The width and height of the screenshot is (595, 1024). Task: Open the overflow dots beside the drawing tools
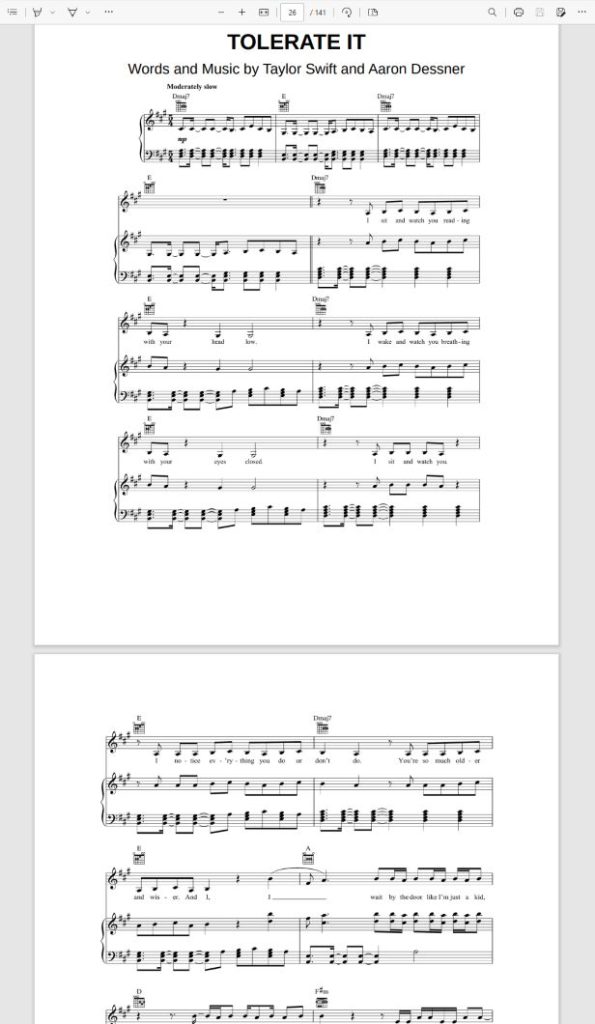[x=108, y=12]
